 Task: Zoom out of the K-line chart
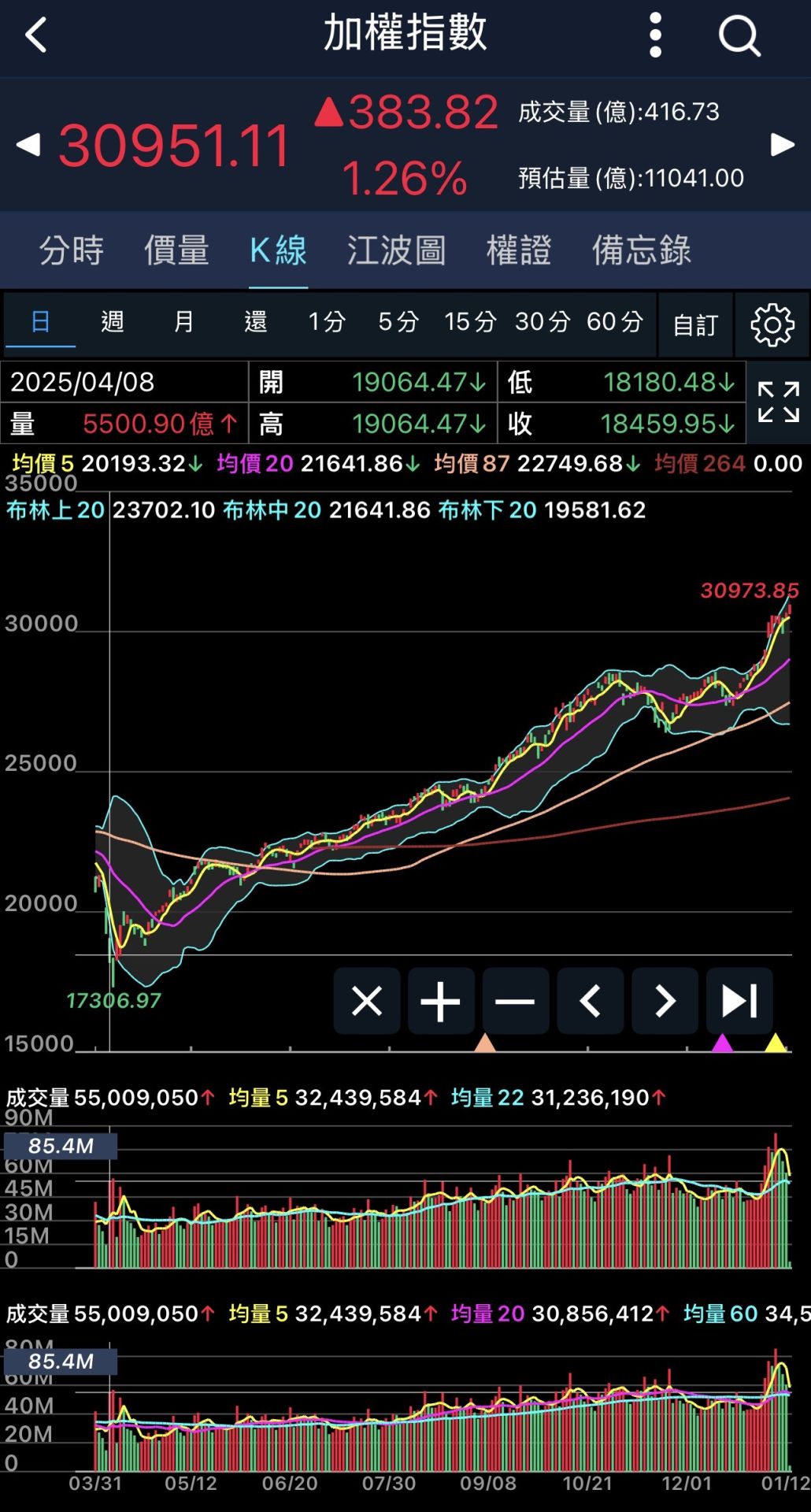(x=515, y=1001)
